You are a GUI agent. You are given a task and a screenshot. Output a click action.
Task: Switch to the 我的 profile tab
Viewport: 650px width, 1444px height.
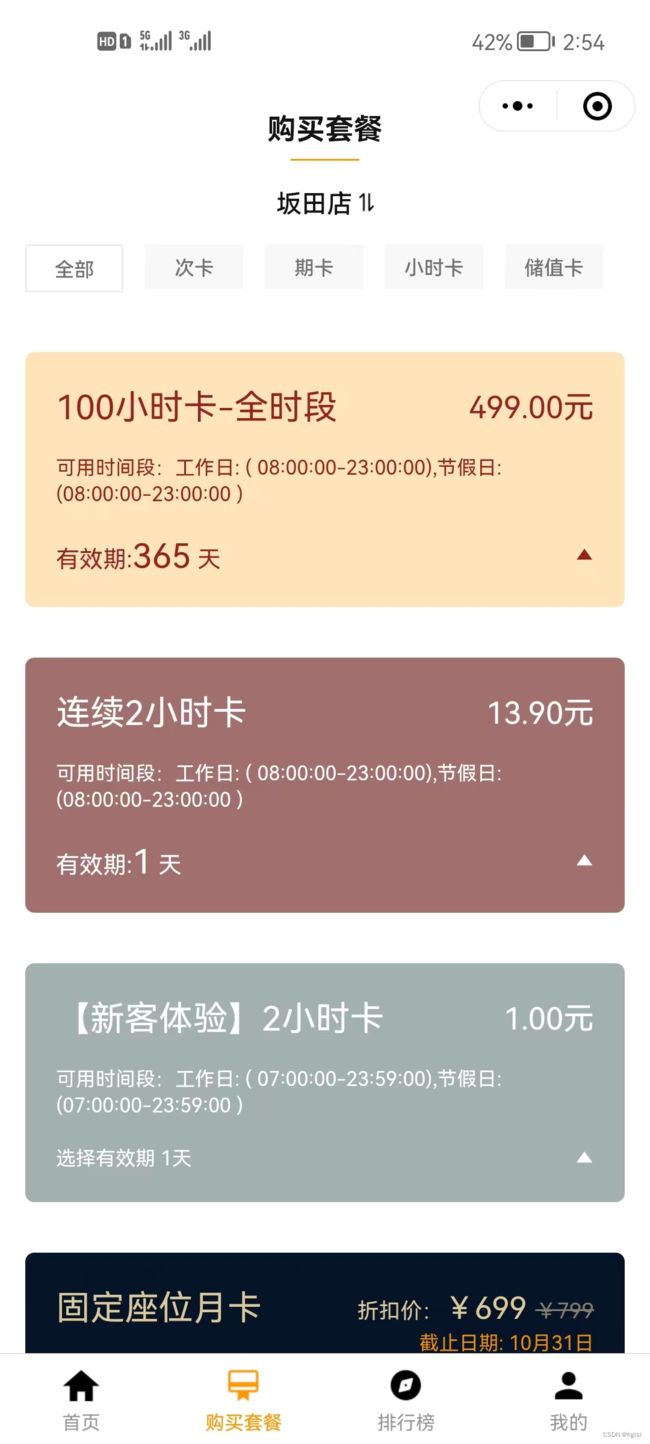point(569,1399)
